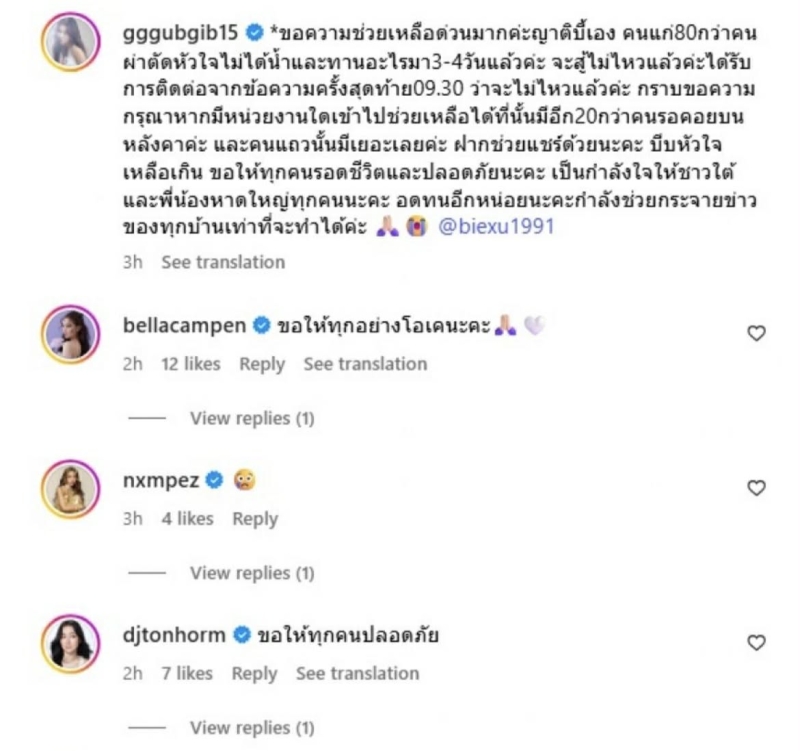View replies under bellacampen's comment

tap(252, 418)
